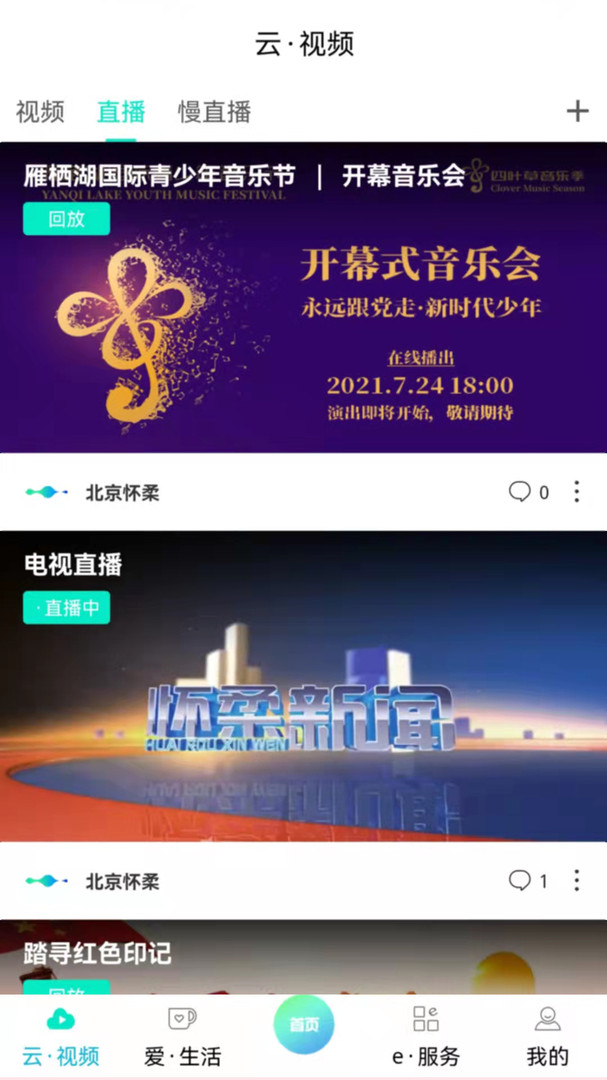
Task: Go to 爱·生活 in the bottom bar
Action: pos(182,1037)
